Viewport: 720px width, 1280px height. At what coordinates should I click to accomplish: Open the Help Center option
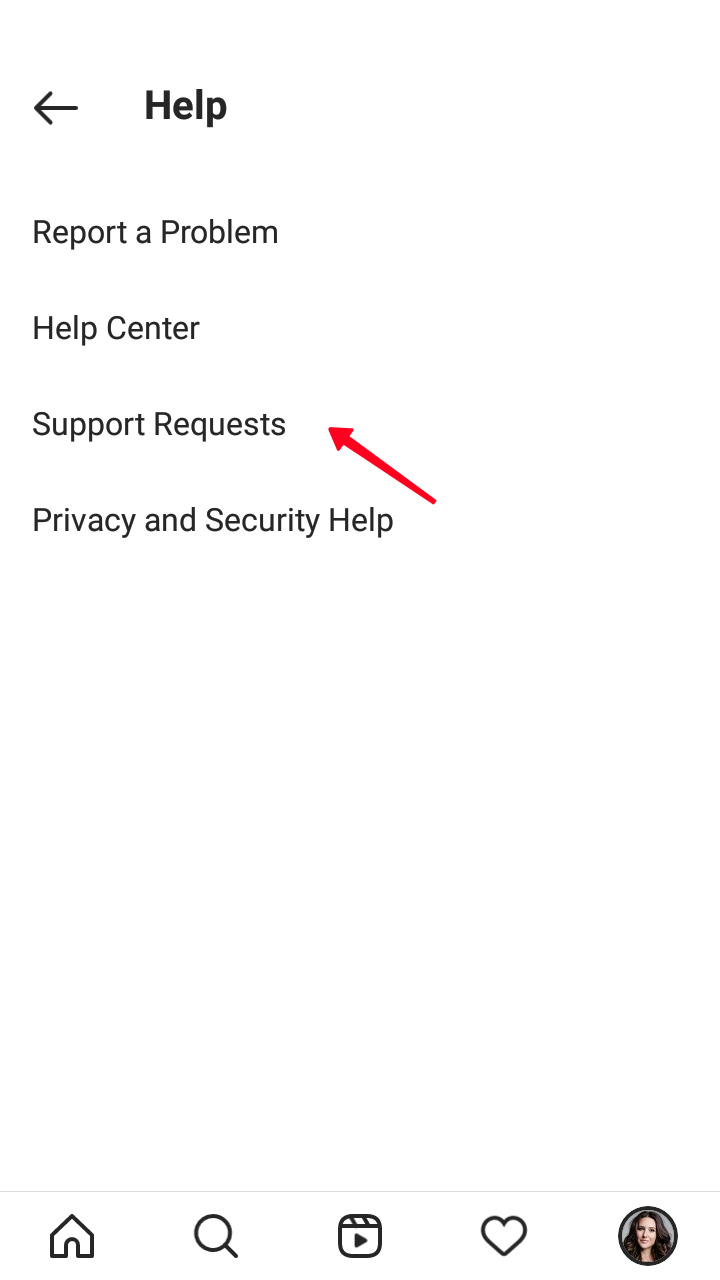[116, 328]
